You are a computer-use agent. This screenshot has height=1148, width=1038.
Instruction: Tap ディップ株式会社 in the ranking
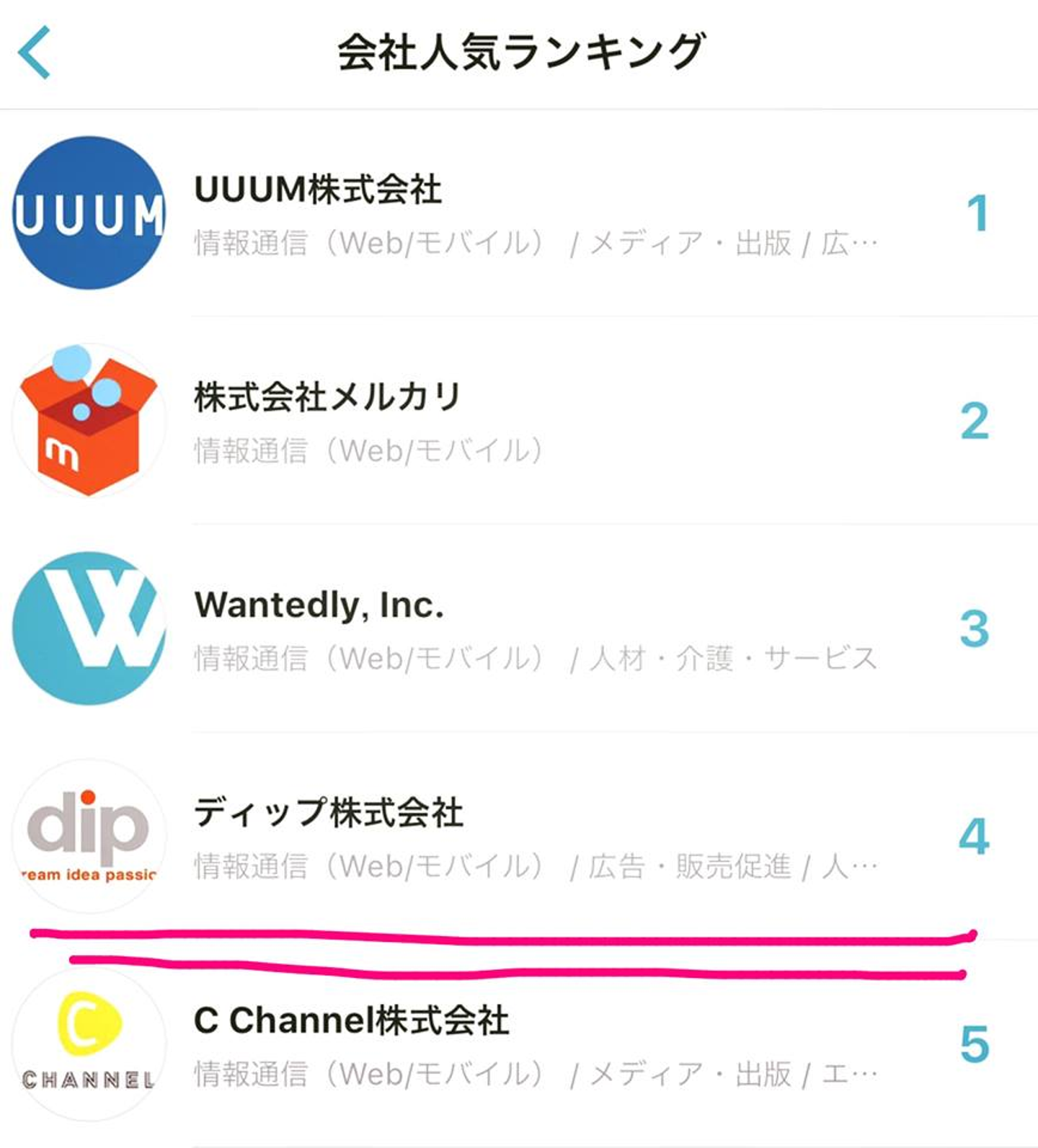[x=328, y=813]
